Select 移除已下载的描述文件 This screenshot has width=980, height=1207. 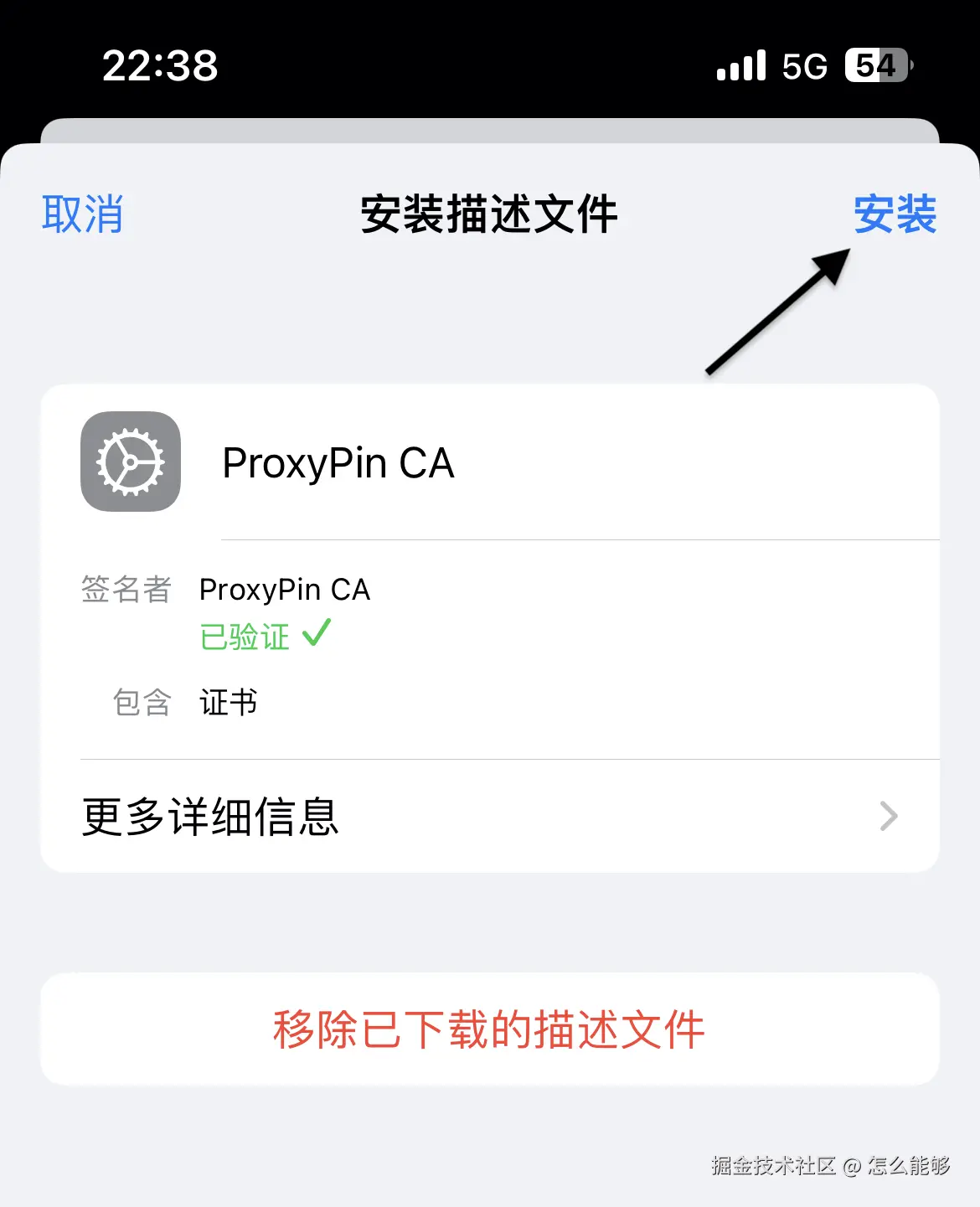489,1029
